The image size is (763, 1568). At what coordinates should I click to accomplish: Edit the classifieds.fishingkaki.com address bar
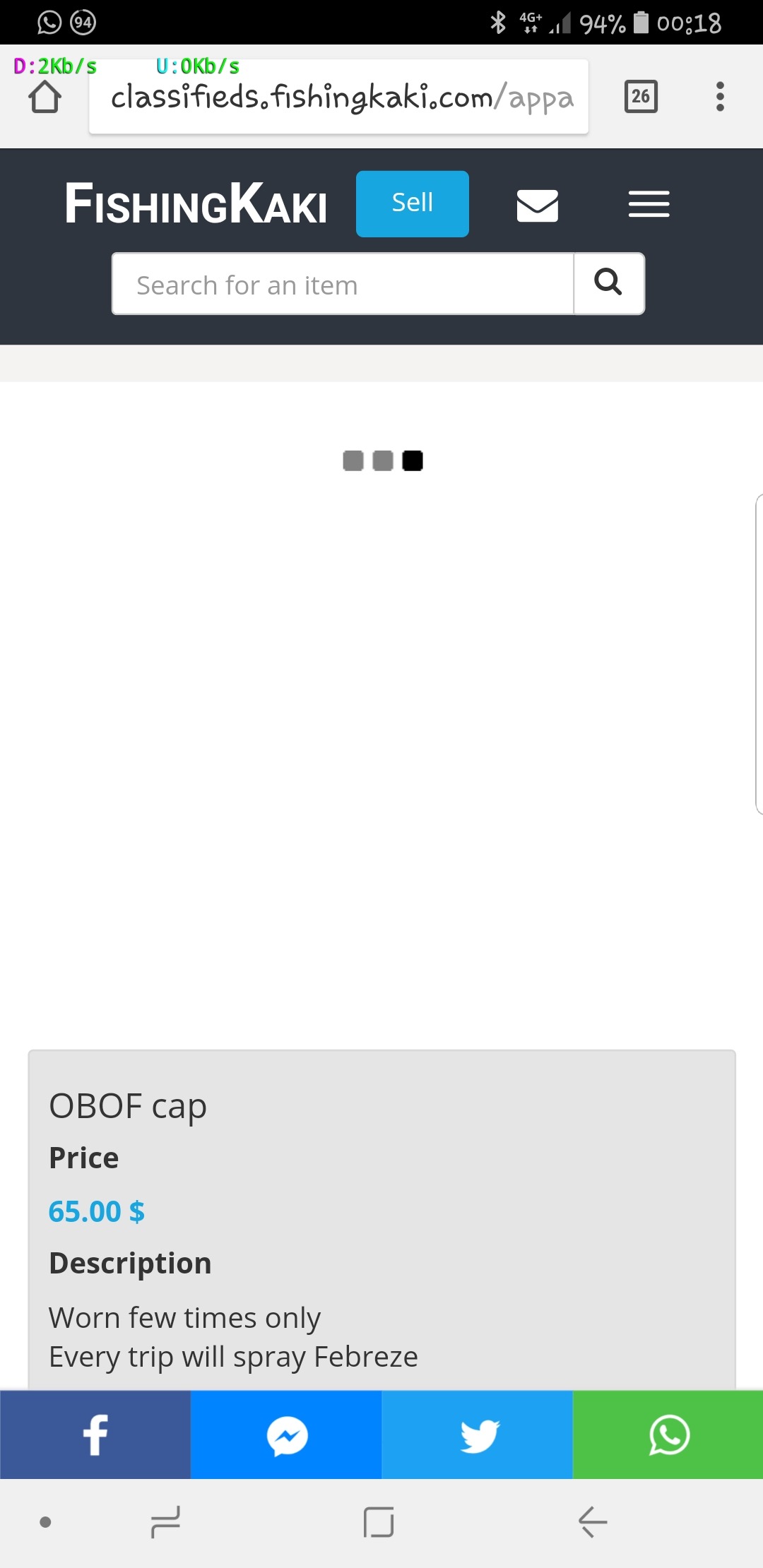tap(339, 97)
